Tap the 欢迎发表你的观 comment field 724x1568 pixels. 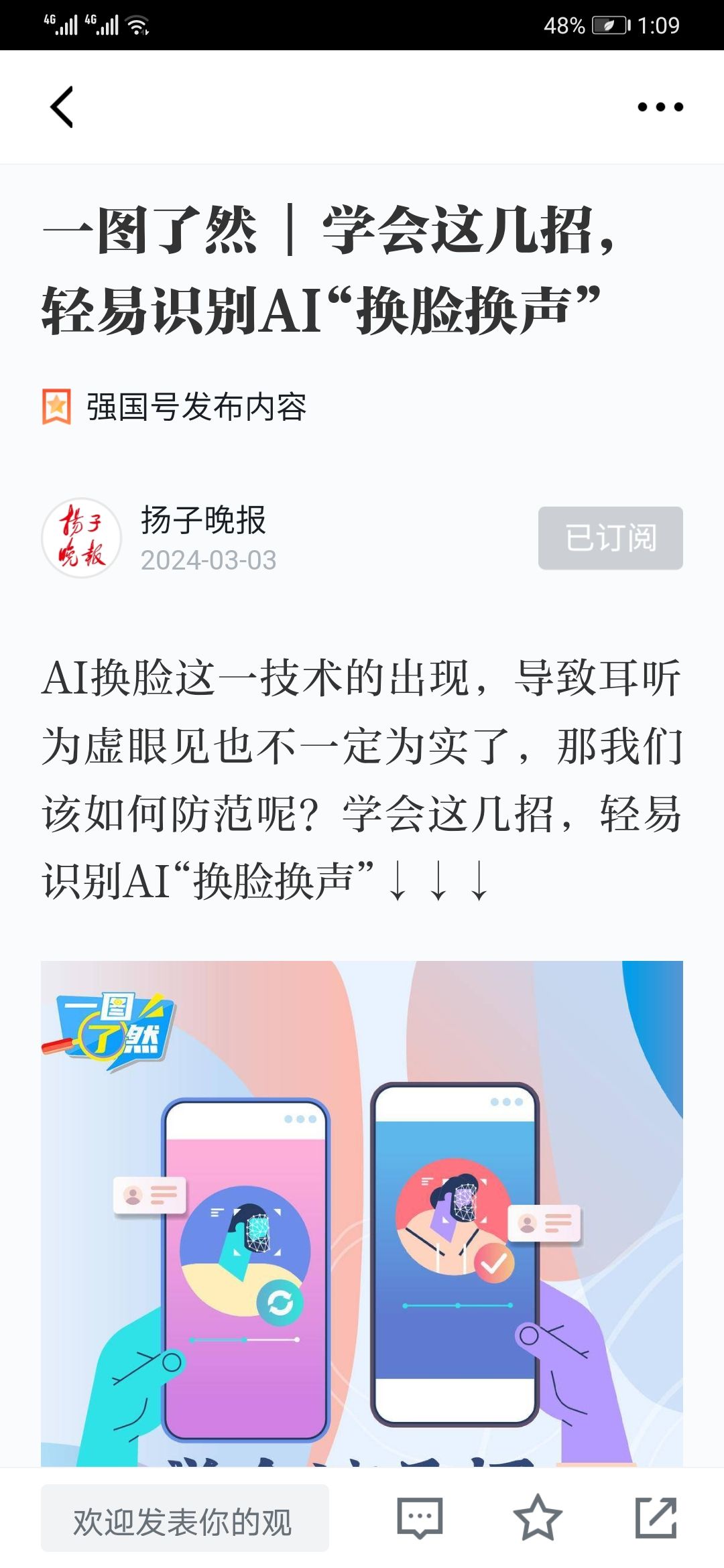[185, 1518]
